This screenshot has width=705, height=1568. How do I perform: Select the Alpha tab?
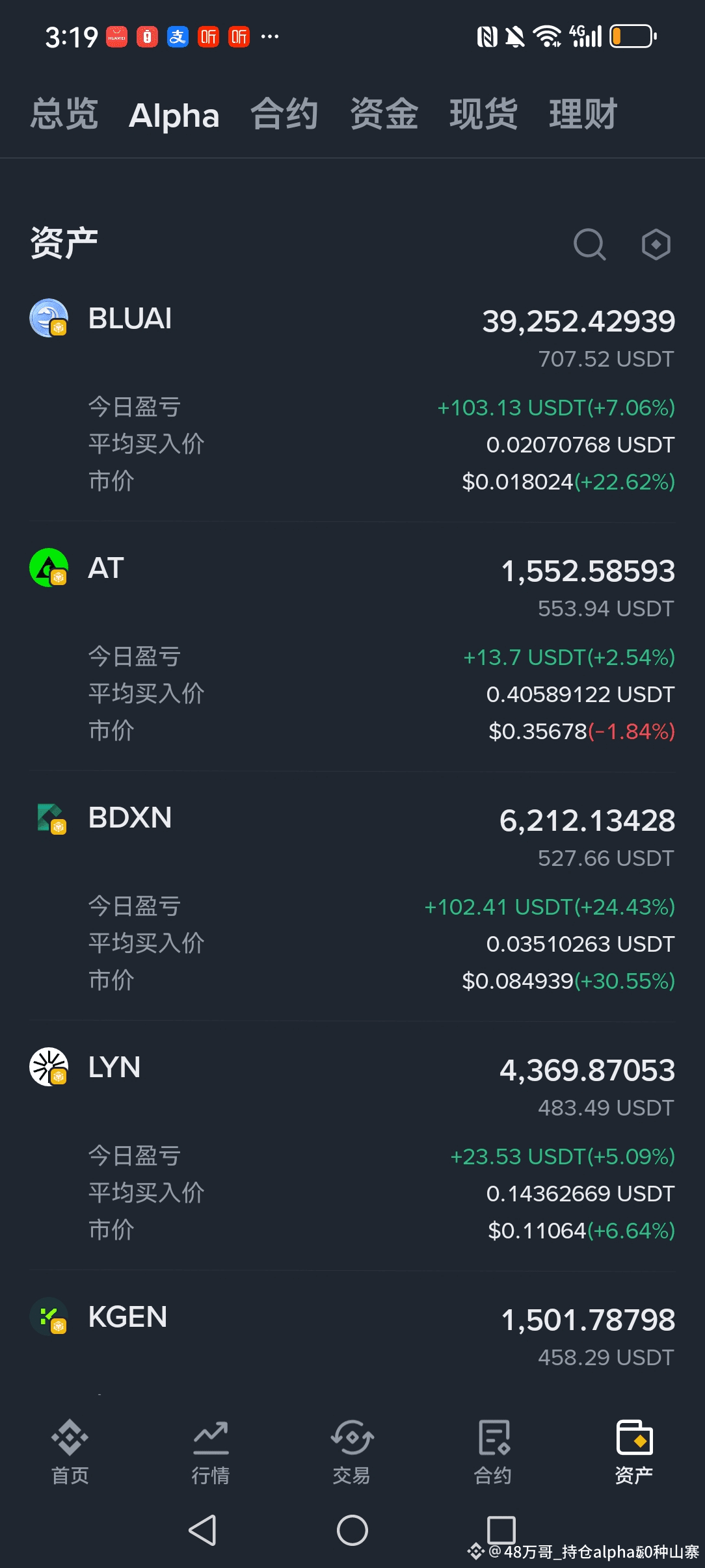174,116
